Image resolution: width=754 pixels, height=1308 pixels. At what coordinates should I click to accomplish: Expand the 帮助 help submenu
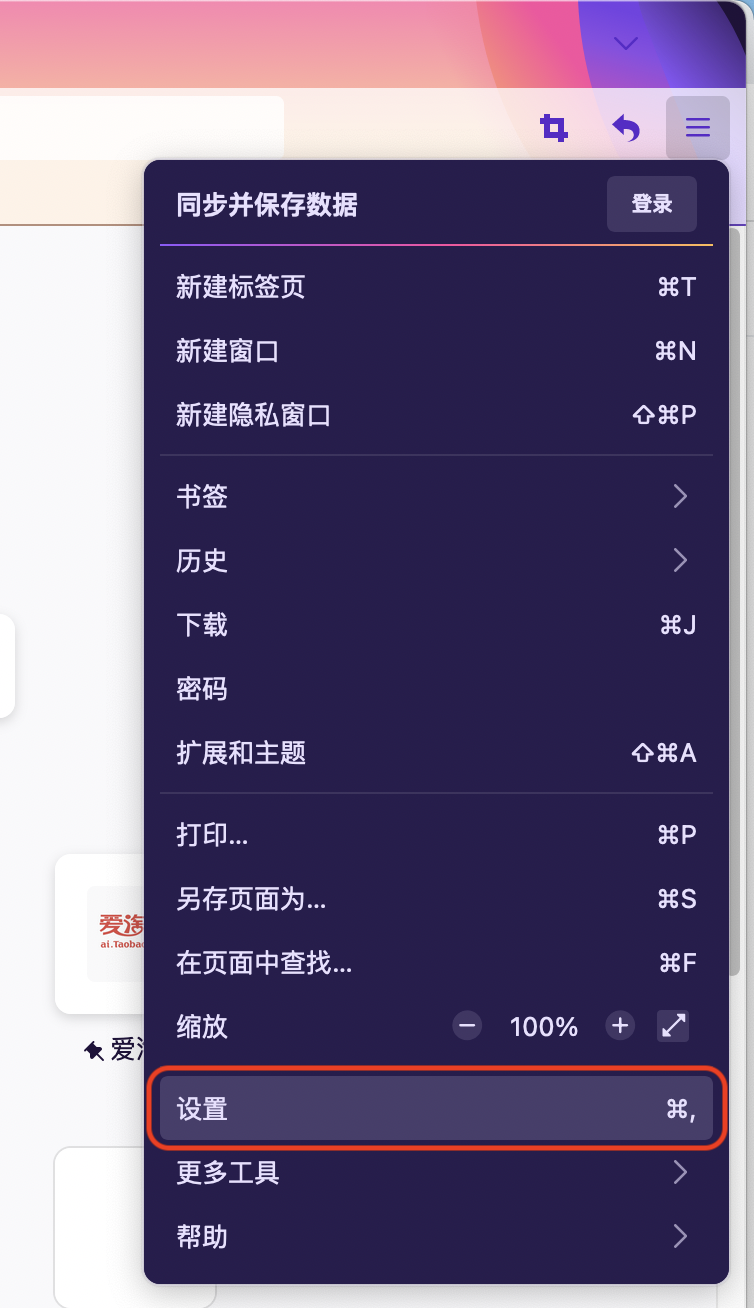[x=436, y=1236]
